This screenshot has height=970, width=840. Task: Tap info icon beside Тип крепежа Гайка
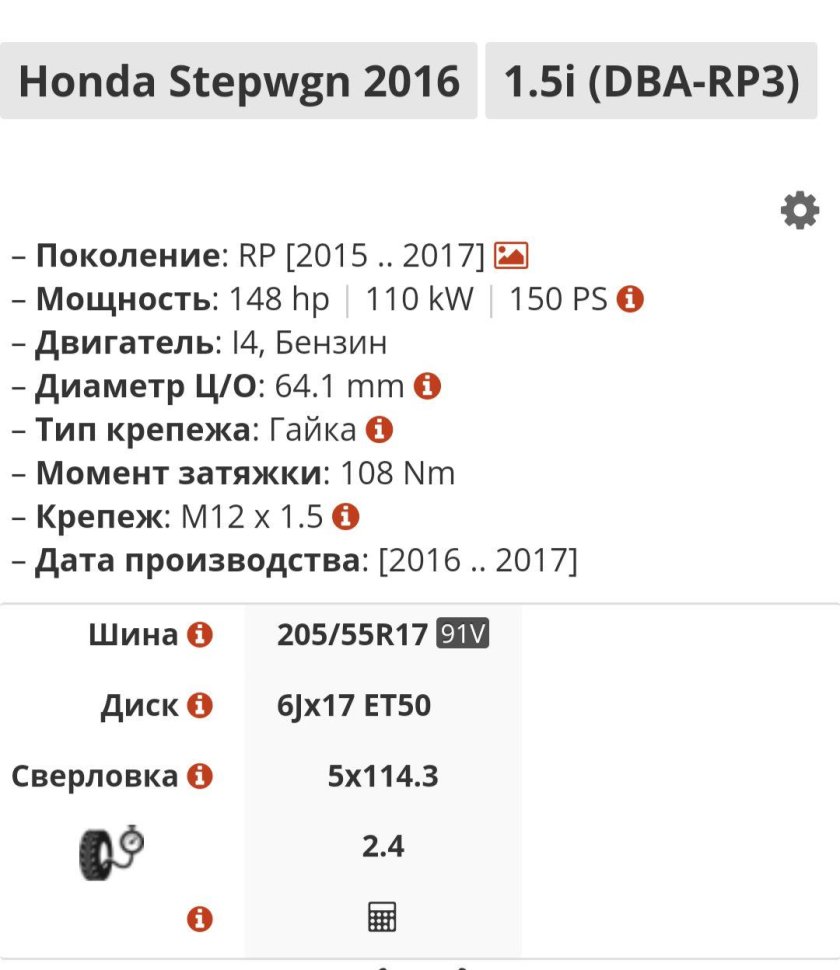(379, 430)
